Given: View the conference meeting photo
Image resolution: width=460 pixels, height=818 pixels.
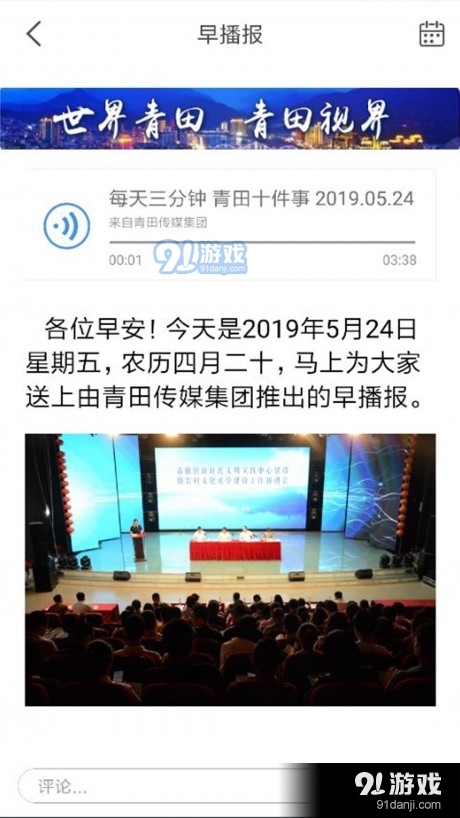Looking at the screenshot, I should 230,570.
